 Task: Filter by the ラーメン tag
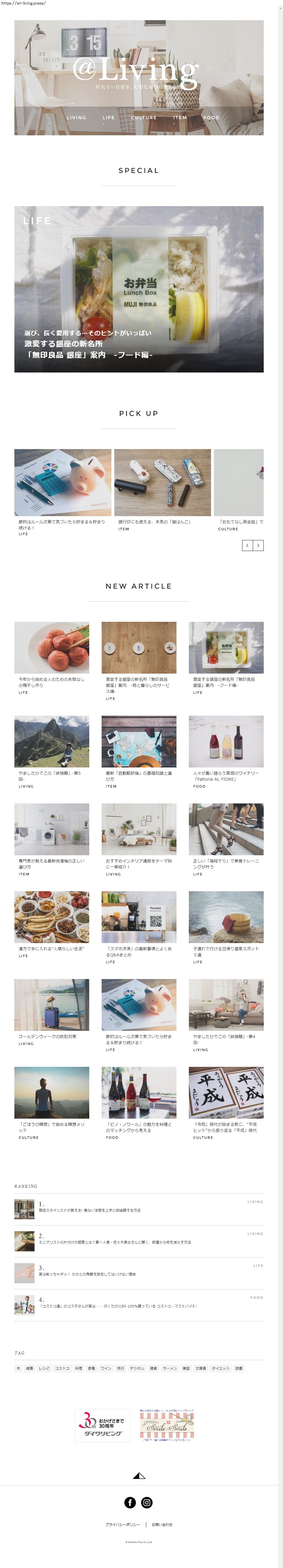170,1368
